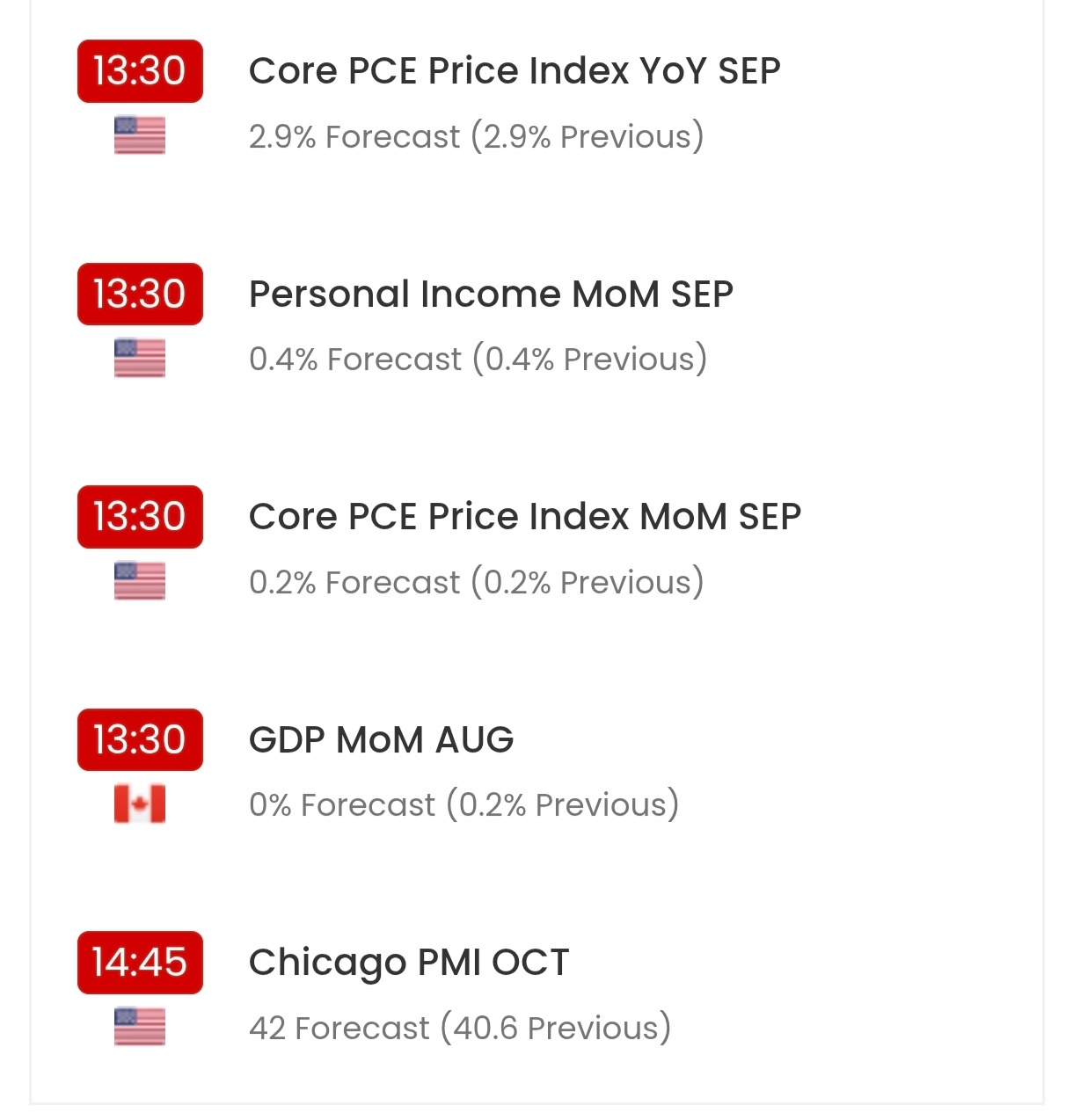Open Core PCE Price Index YoY SEP event
The image size is (1073, 1120).
point(515,71)
